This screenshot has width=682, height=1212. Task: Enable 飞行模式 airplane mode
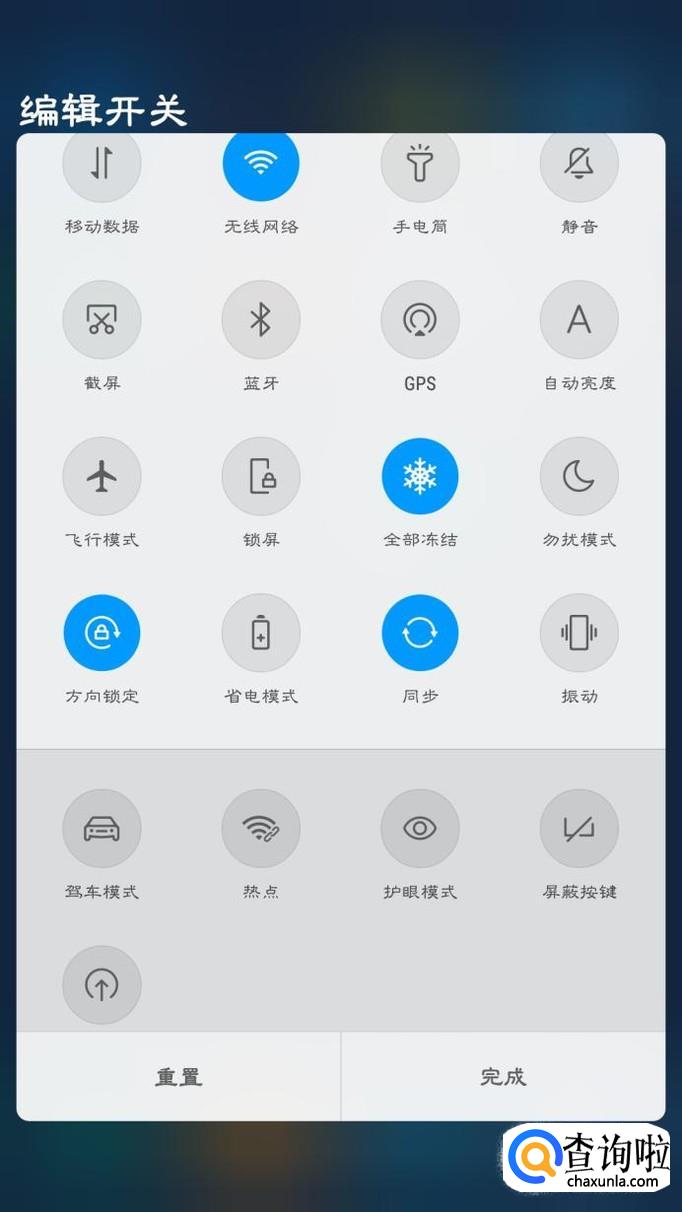click(x=102, y=476)
